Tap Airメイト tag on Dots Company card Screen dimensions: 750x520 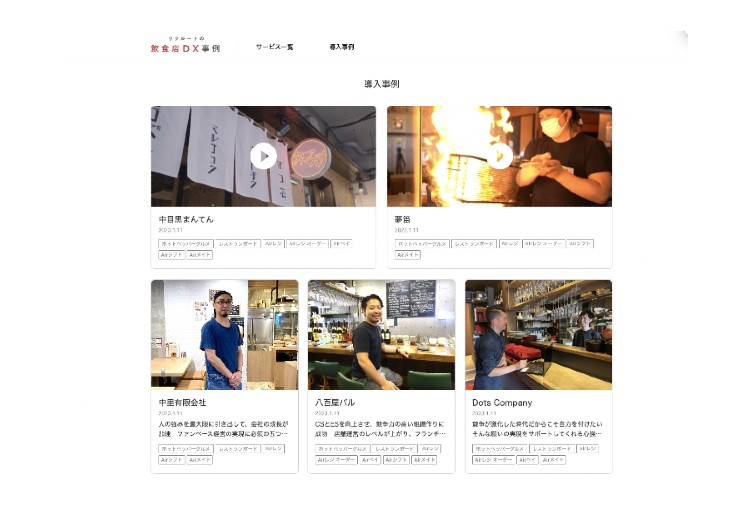pyautogui.click(x=554, y=460)
